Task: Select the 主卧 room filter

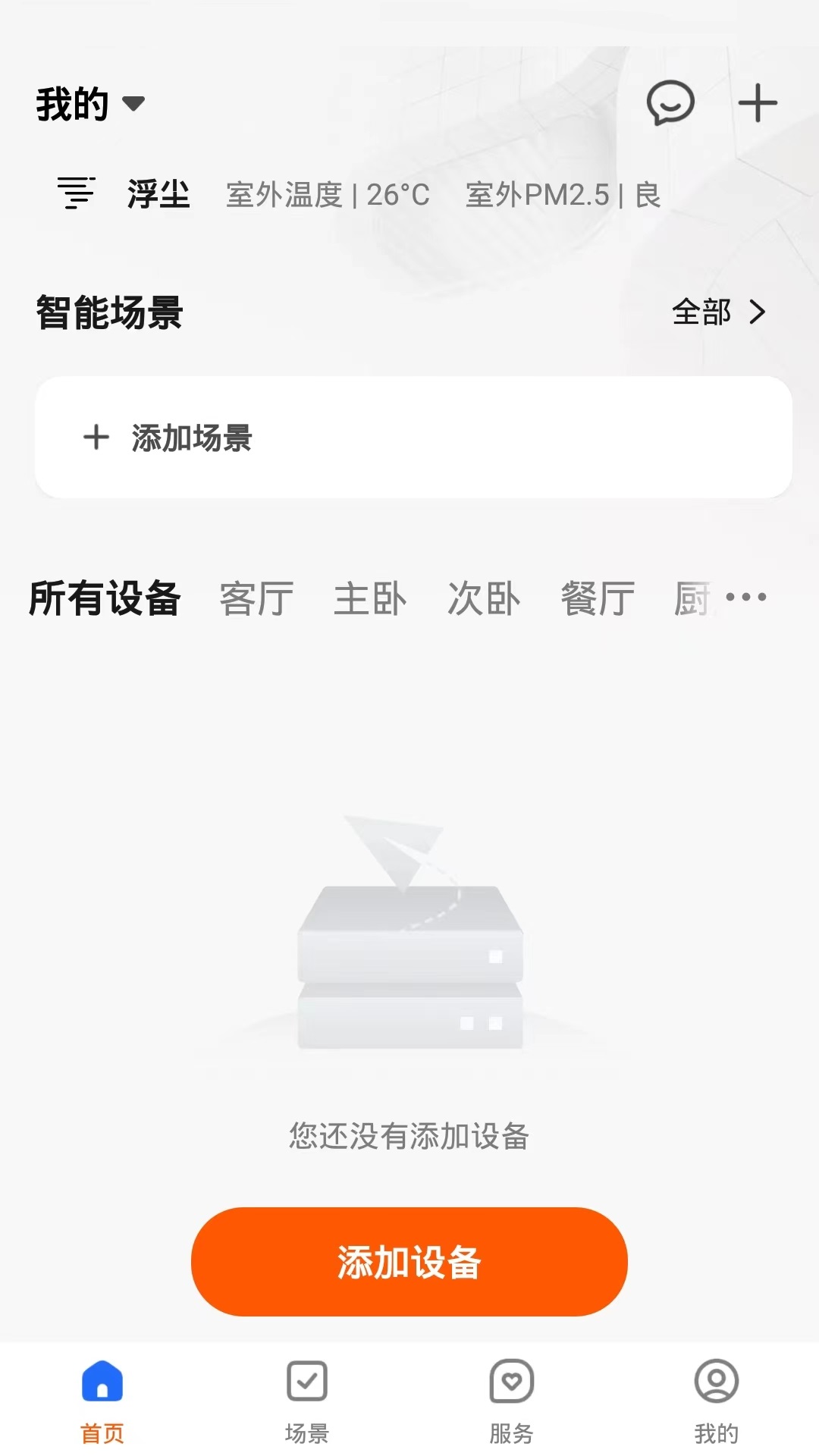Action: coord(371,598)
